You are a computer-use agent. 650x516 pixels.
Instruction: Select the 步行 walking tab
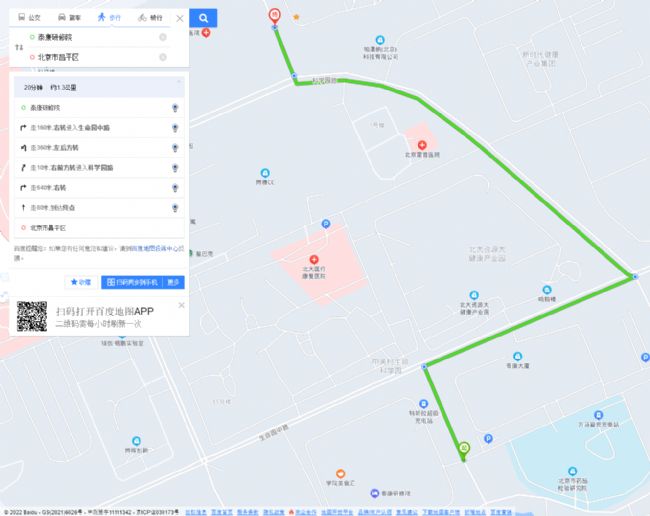[x=110, y=18]
